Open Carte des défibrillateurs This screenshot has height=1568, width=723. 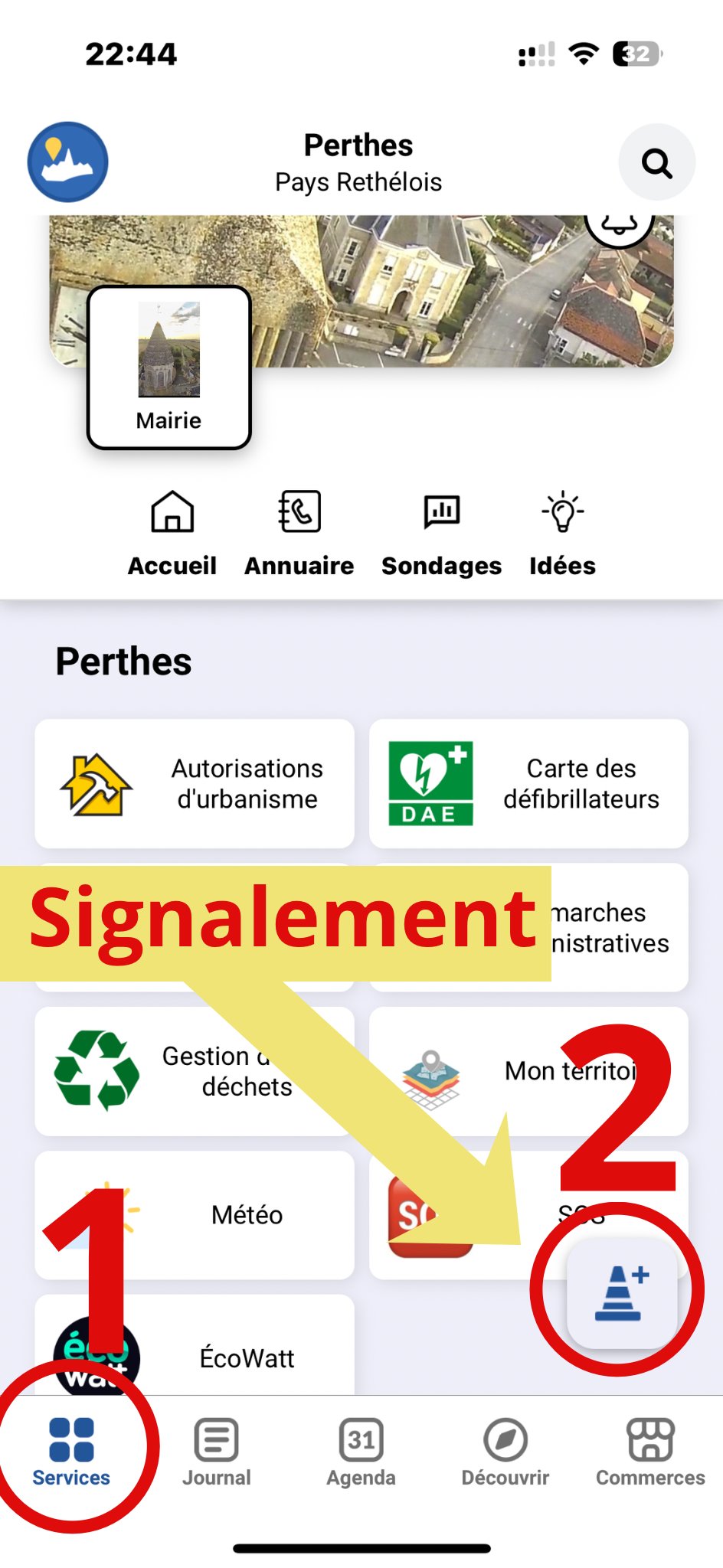[x=528, y=783]
